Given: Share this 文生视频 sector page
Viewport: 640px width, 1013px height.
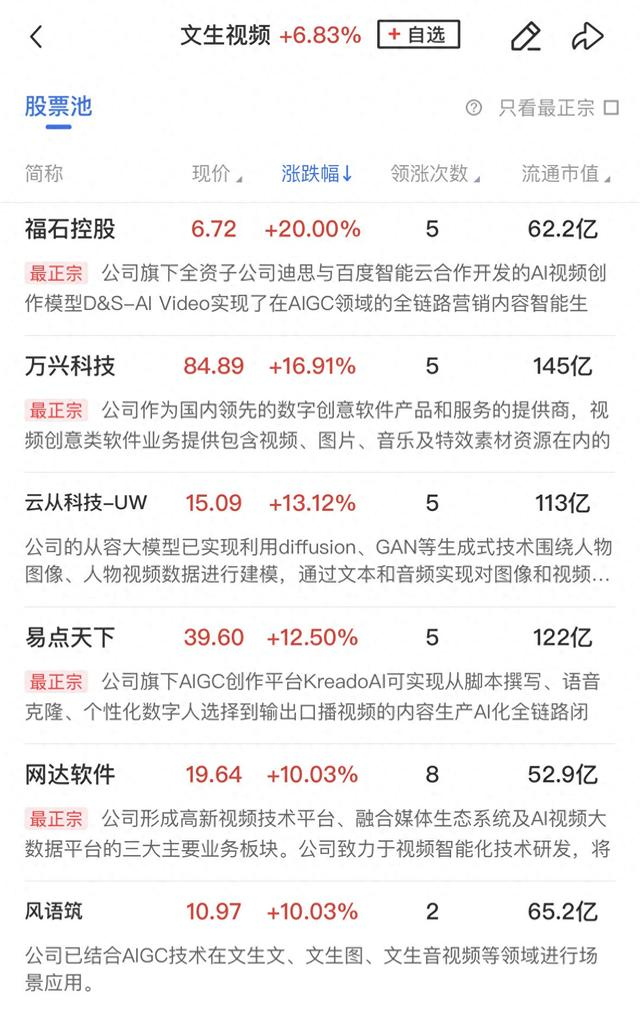Looking at the screenshot, I should (x=587, y=37).
